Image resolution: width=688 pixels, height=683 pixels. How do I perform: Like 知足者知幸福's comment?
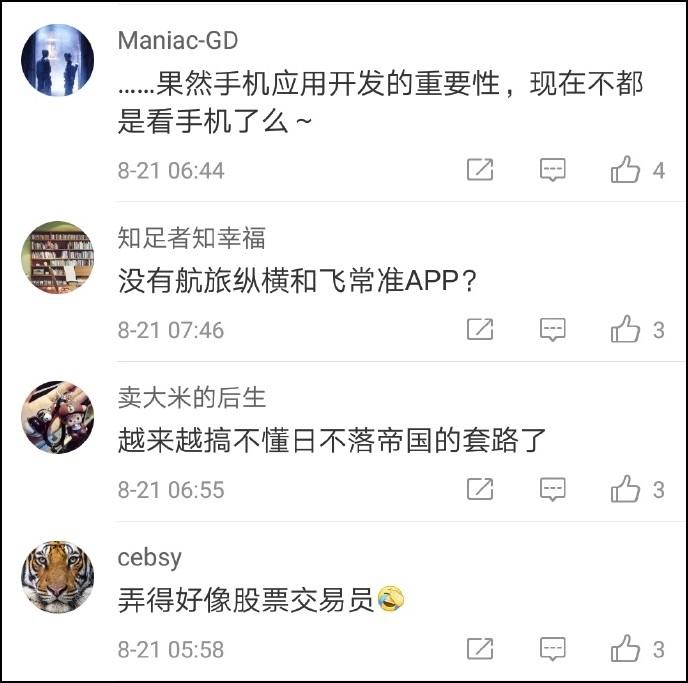(x=626, y=329)
